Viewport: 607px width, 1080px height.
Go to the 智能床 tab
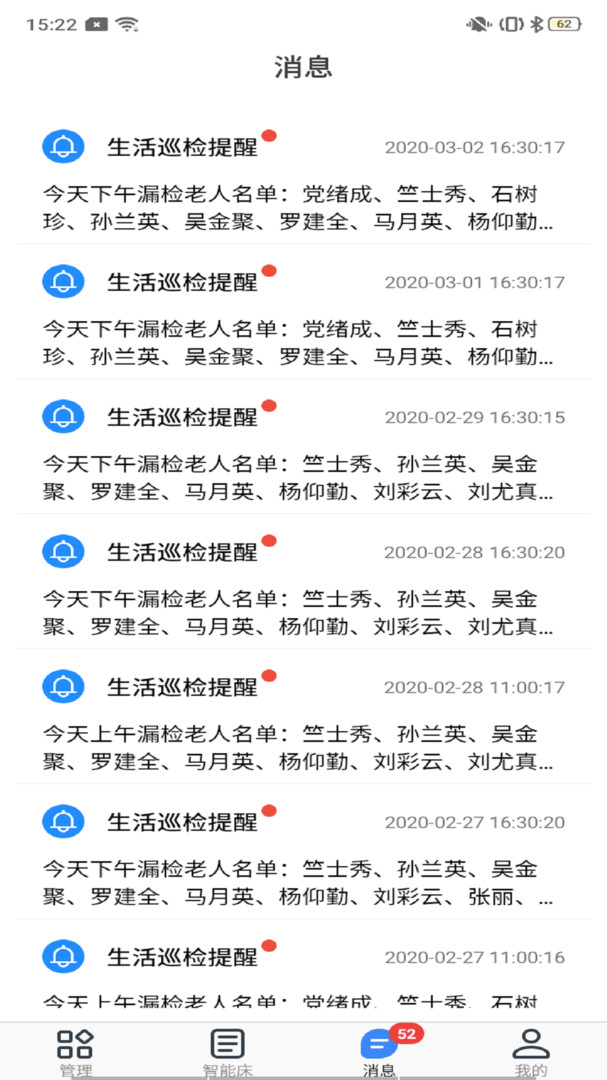[x=227, y=1052]
